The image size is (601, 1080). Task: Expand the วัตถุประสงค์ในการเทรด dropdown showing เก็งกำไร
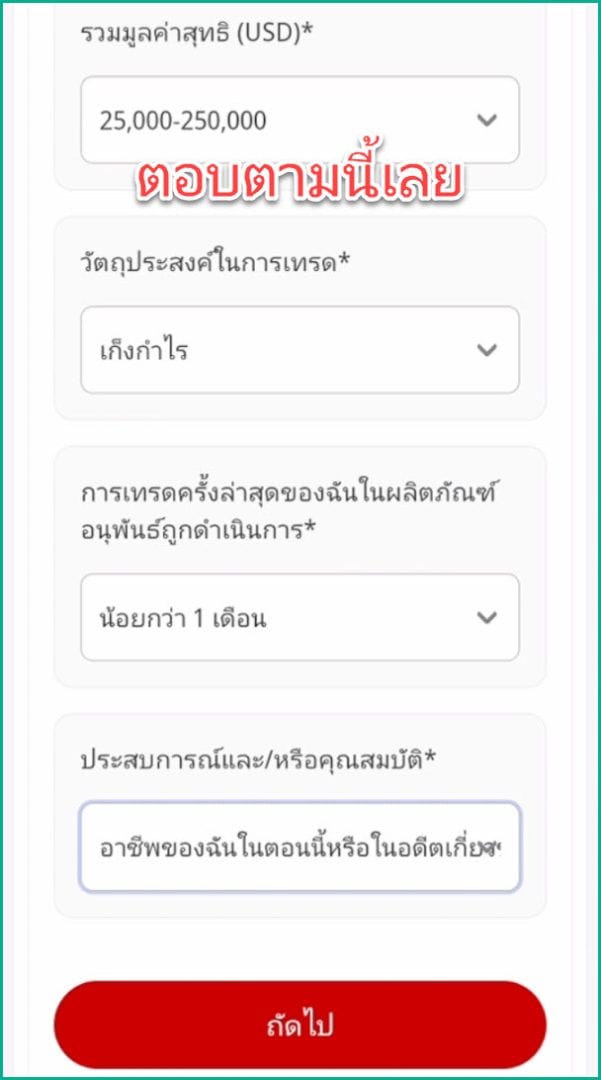299,350
